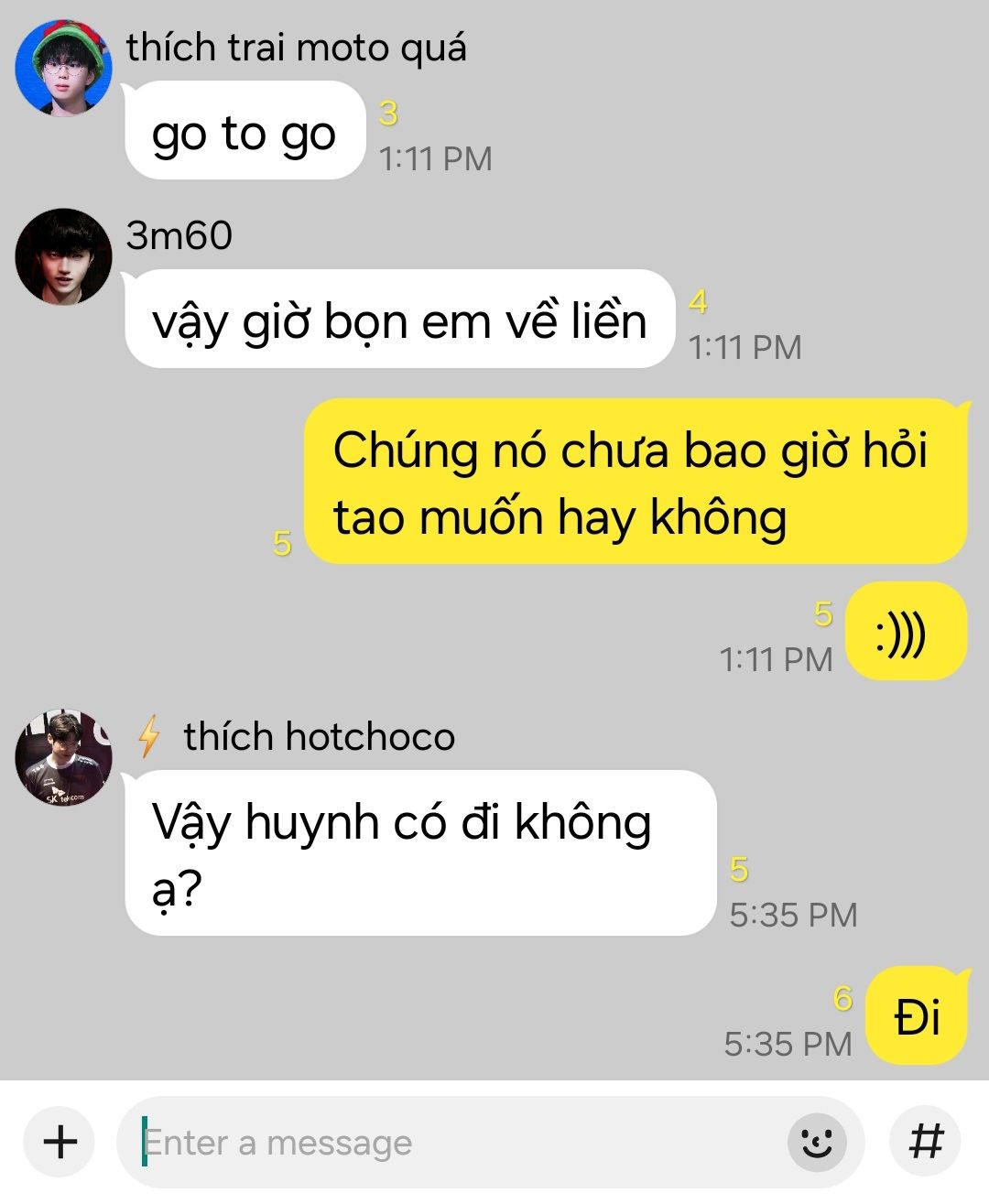View 3m60's profile picture
Viewport: 989px width, 1204px height.
coord(64,257)
